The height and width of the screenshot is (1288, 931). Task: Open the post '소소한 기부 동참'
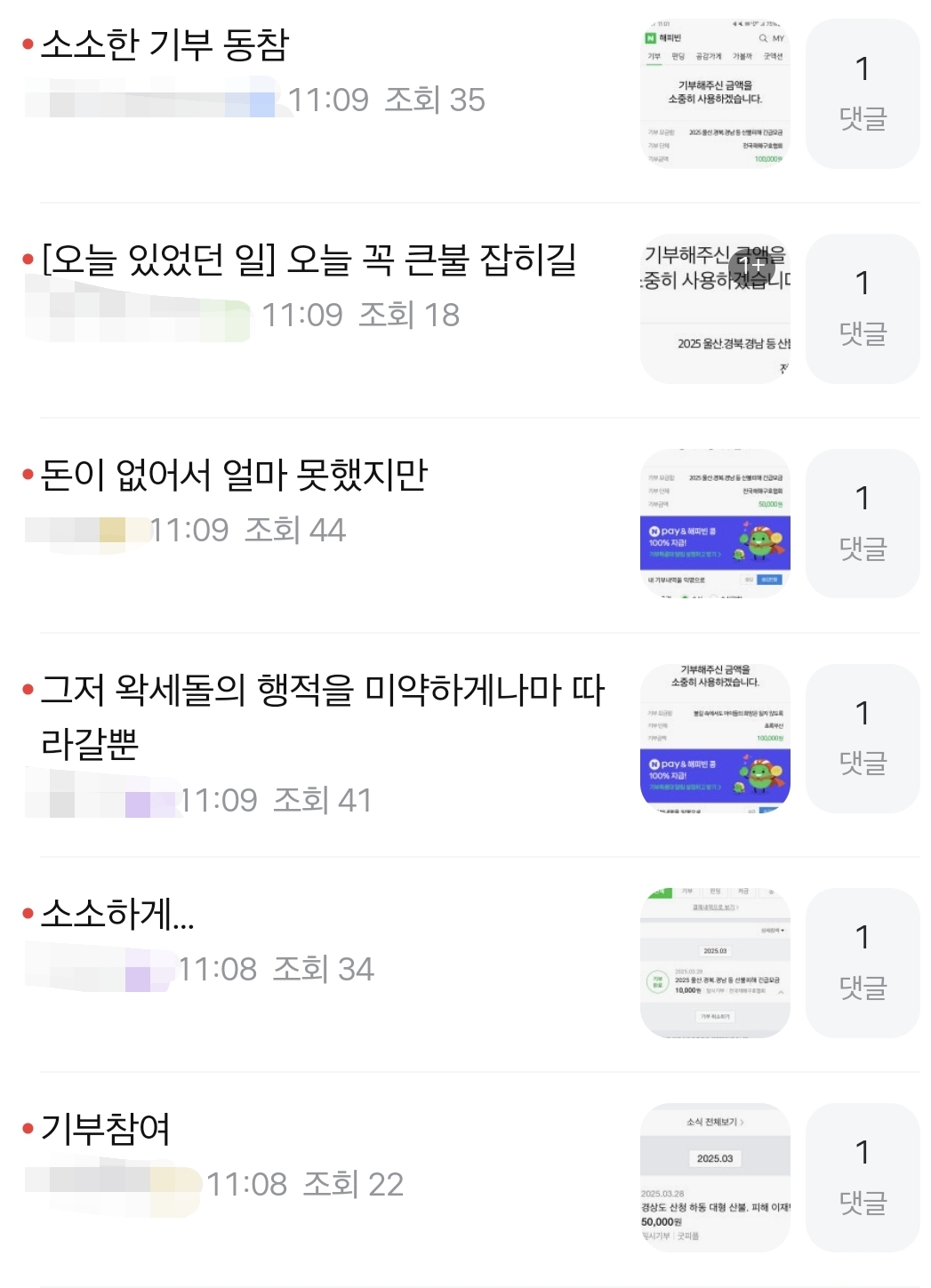coord(165,45)
